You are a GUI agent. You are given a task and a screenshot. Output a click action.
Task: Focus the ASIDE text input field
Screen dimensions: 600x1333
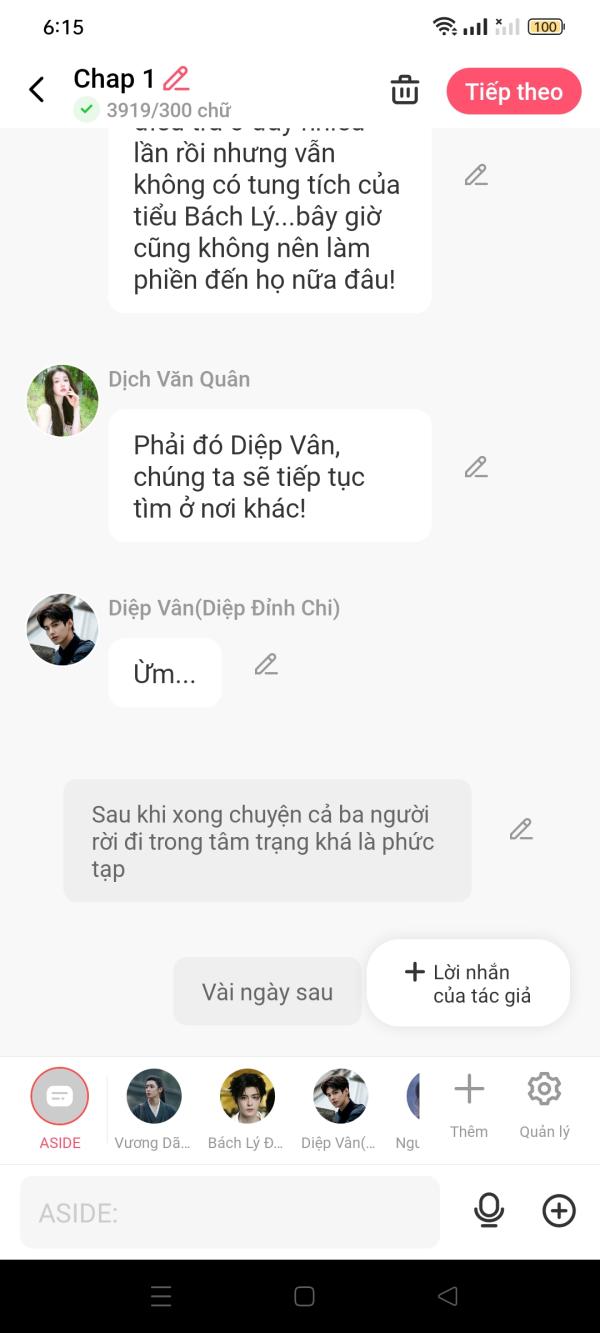[230, 1212]
